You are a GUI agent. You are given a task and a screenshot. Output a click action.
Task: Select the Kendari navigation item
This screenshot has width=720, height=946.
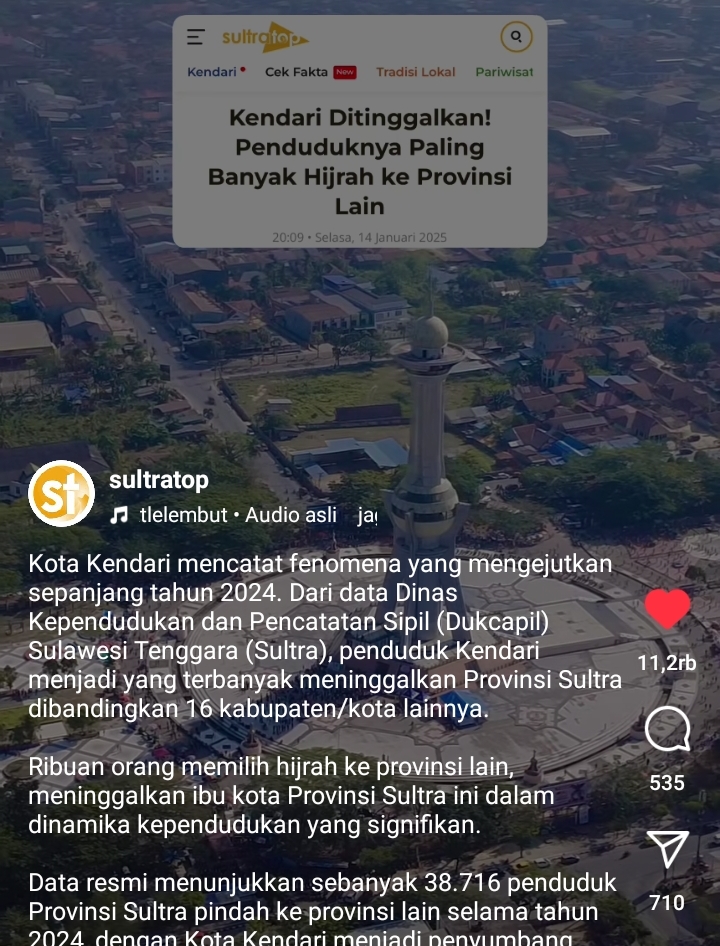coord(212,72)
